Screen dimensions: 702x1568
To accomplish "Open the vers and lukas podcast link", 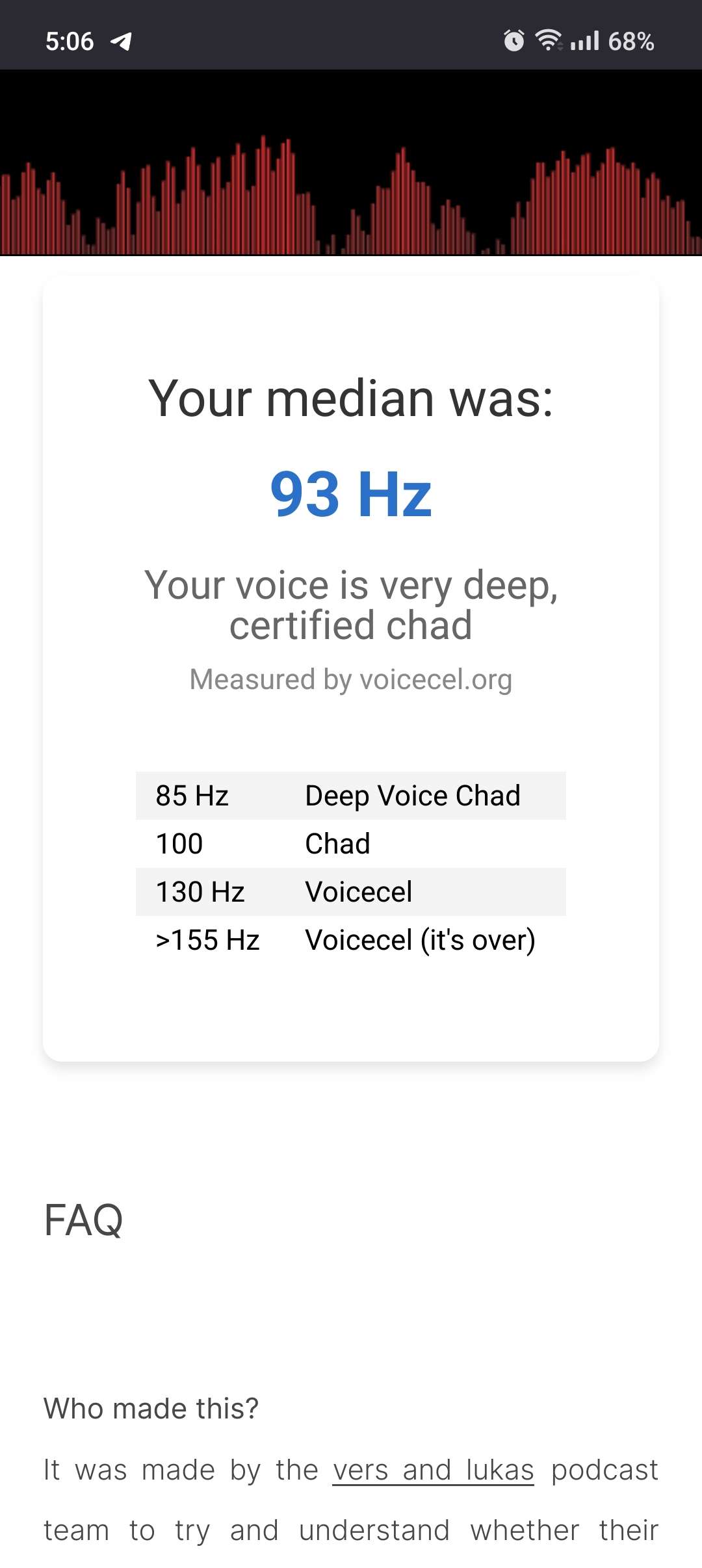I will pyautogui.click(x=434, y=1470).
